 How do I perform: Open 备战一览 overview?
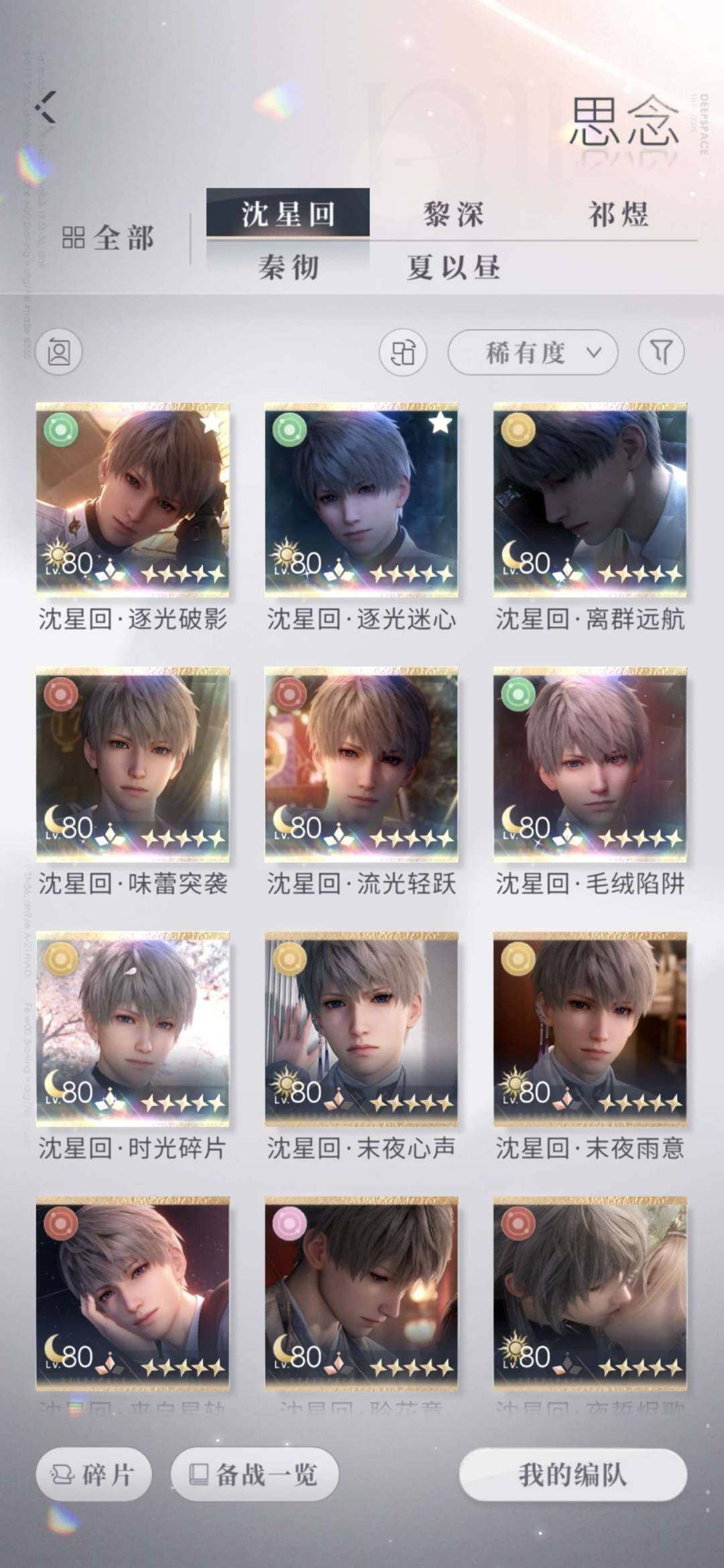pyautogui.click(x=254, y=1475)
